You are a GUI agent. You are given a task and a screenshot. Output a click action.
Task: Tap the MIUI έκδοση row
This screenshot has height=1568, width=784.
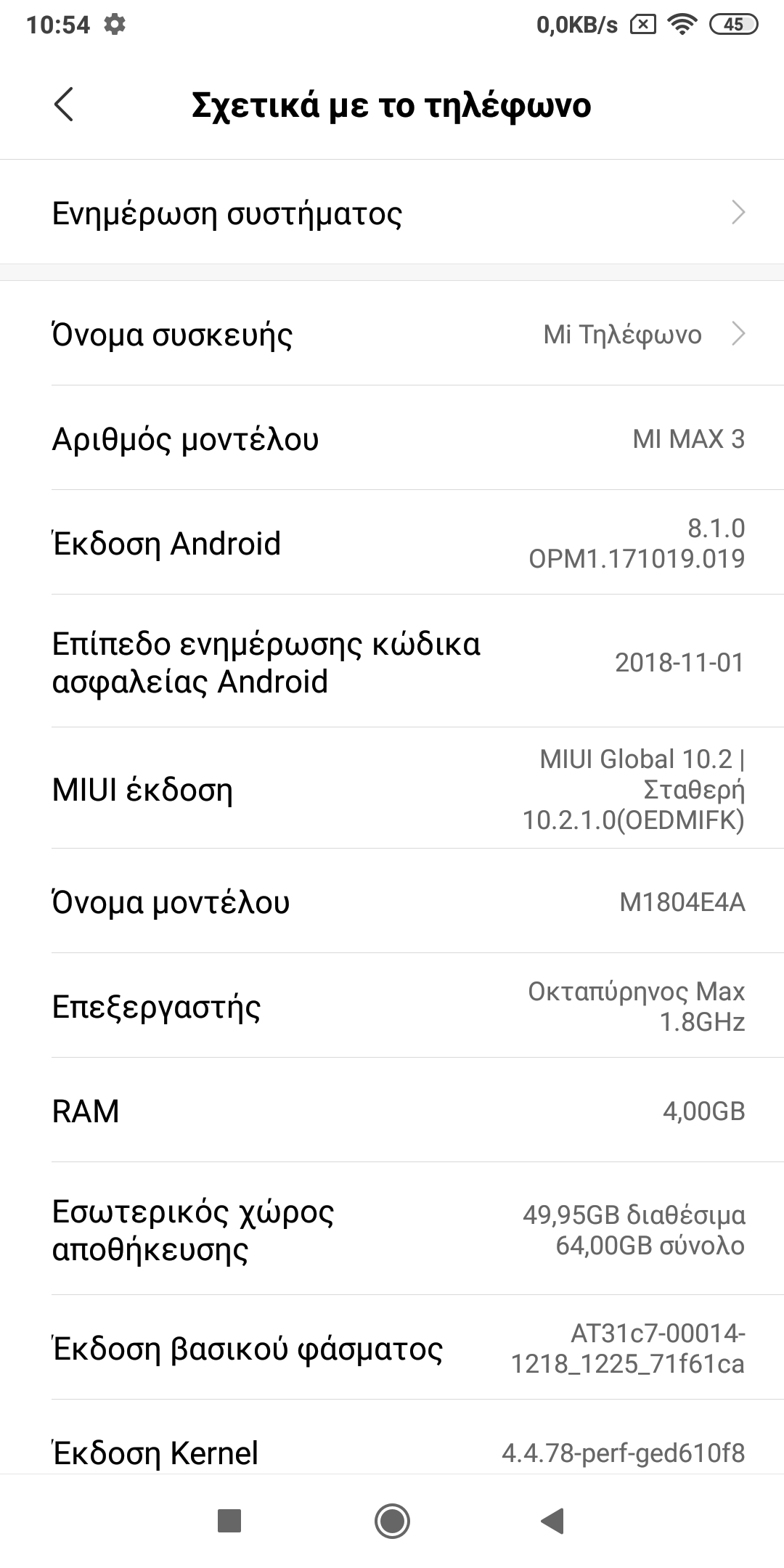click(392, 789)
